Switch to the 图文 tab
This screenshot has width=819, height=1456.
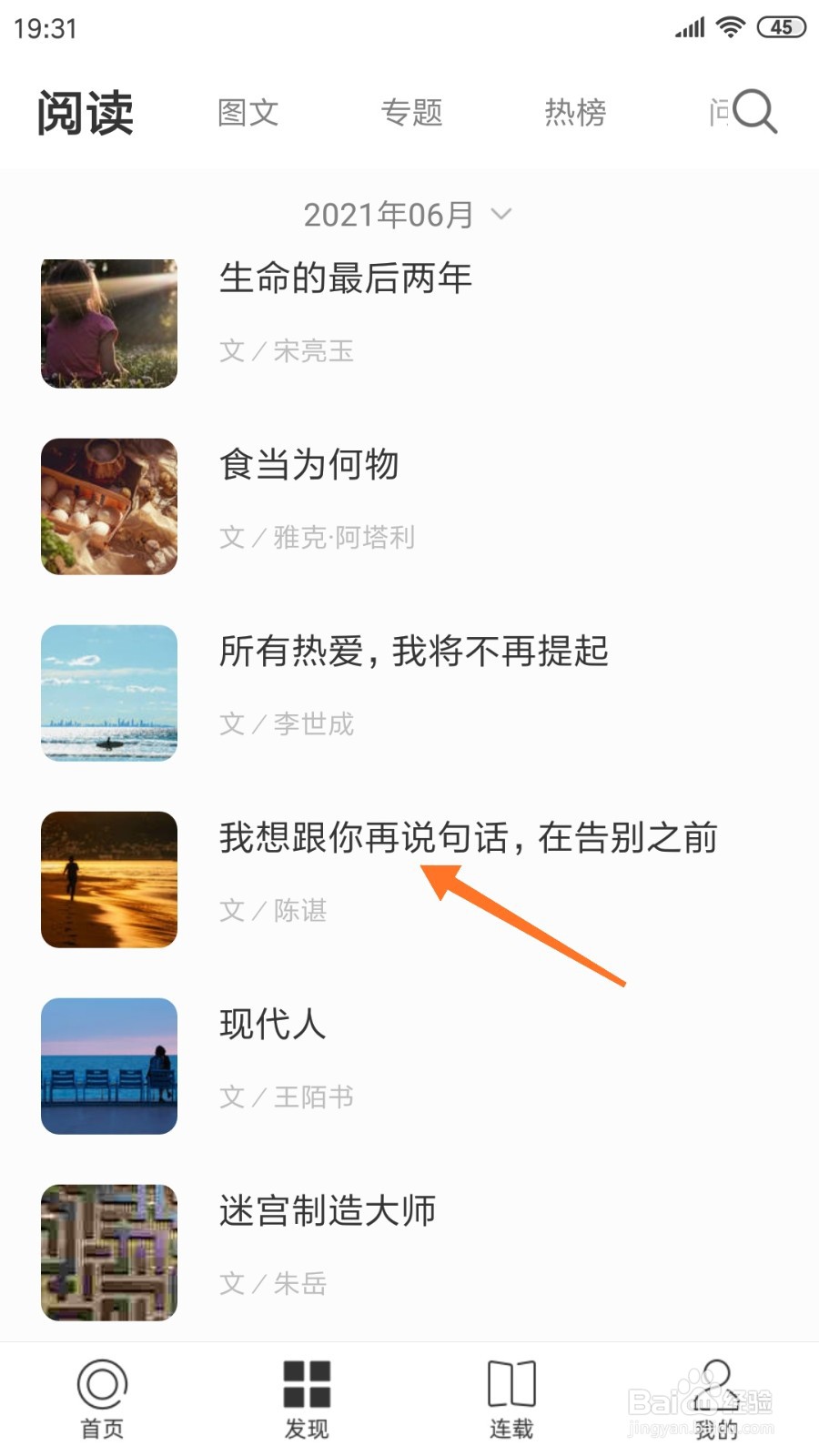tap(247, 111)
